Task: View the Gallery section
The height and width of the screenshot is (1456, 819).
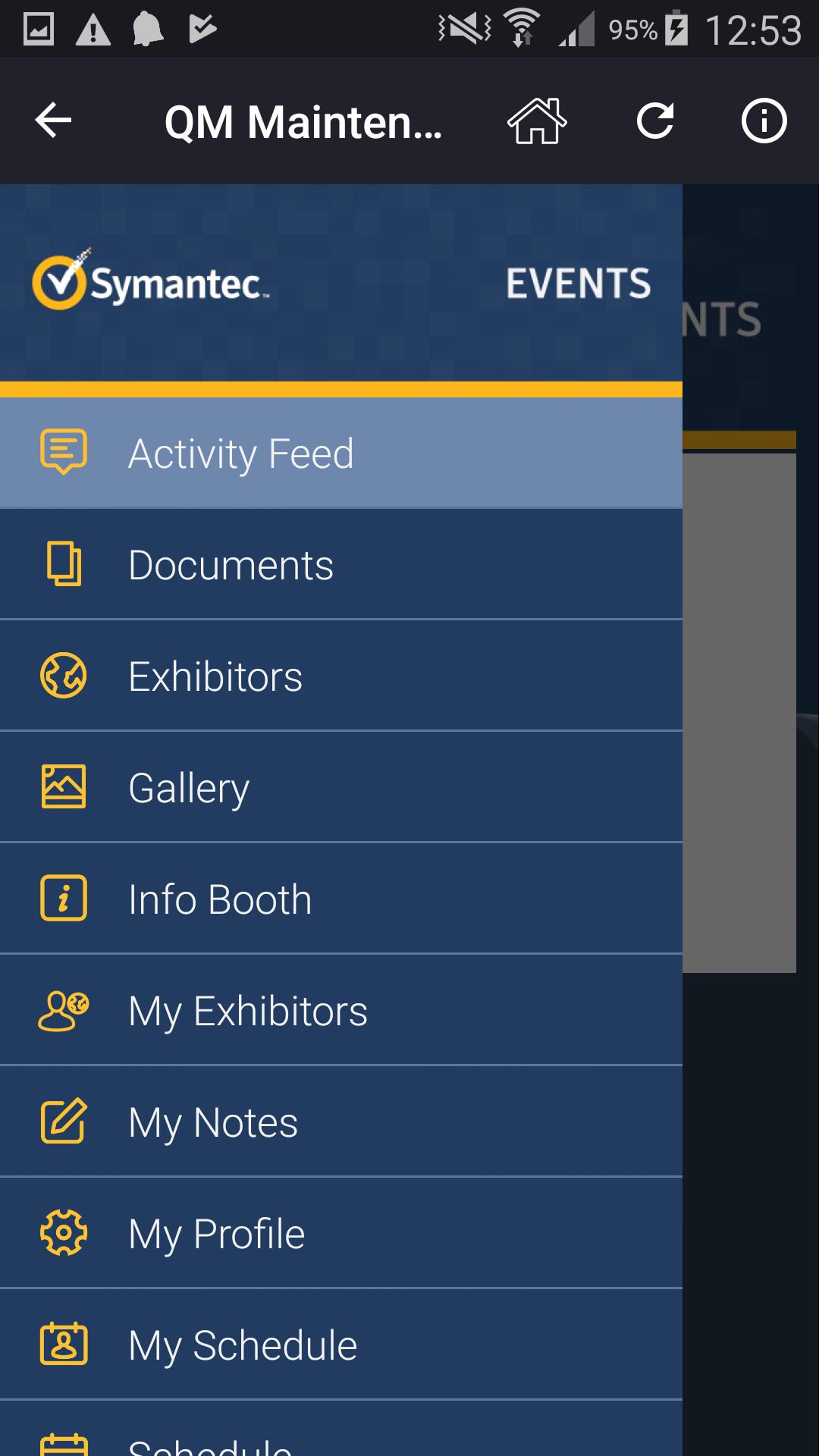Action: tap(341, 788)
